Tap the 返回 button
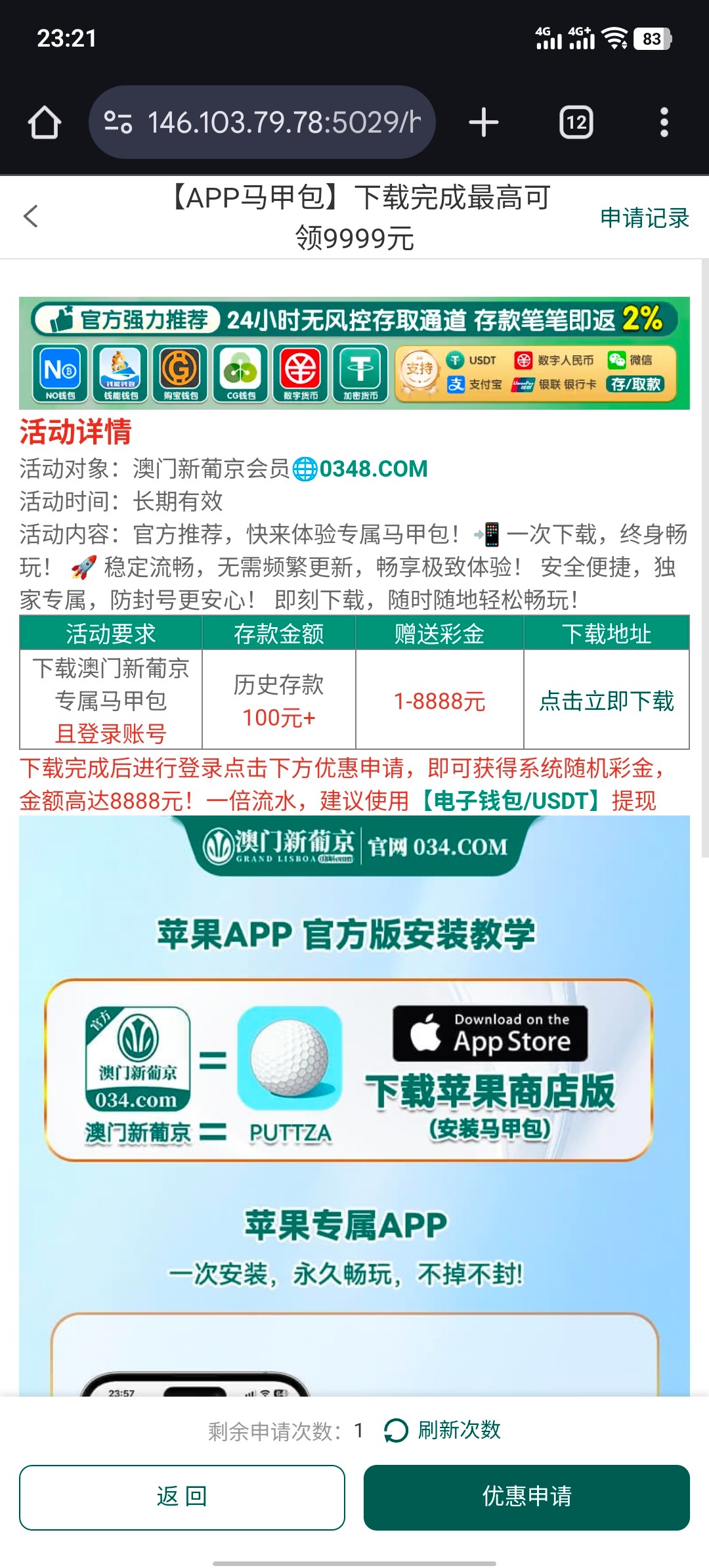The height and width of the screenshot is (1568, 709). 182,1496
